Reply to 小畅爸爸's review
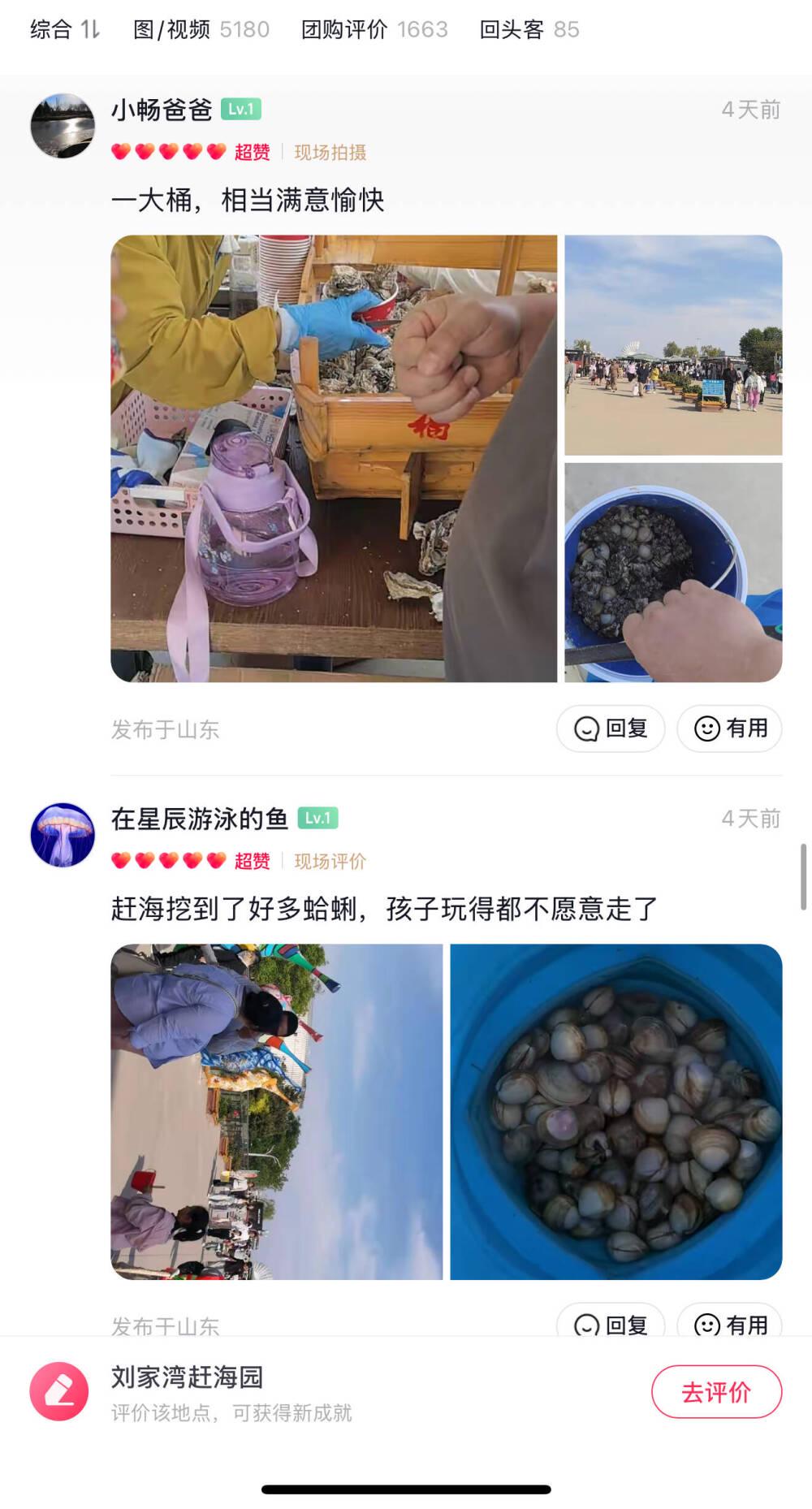The height and width of the screenshot is (1509, 812). (x=611, y=729)
